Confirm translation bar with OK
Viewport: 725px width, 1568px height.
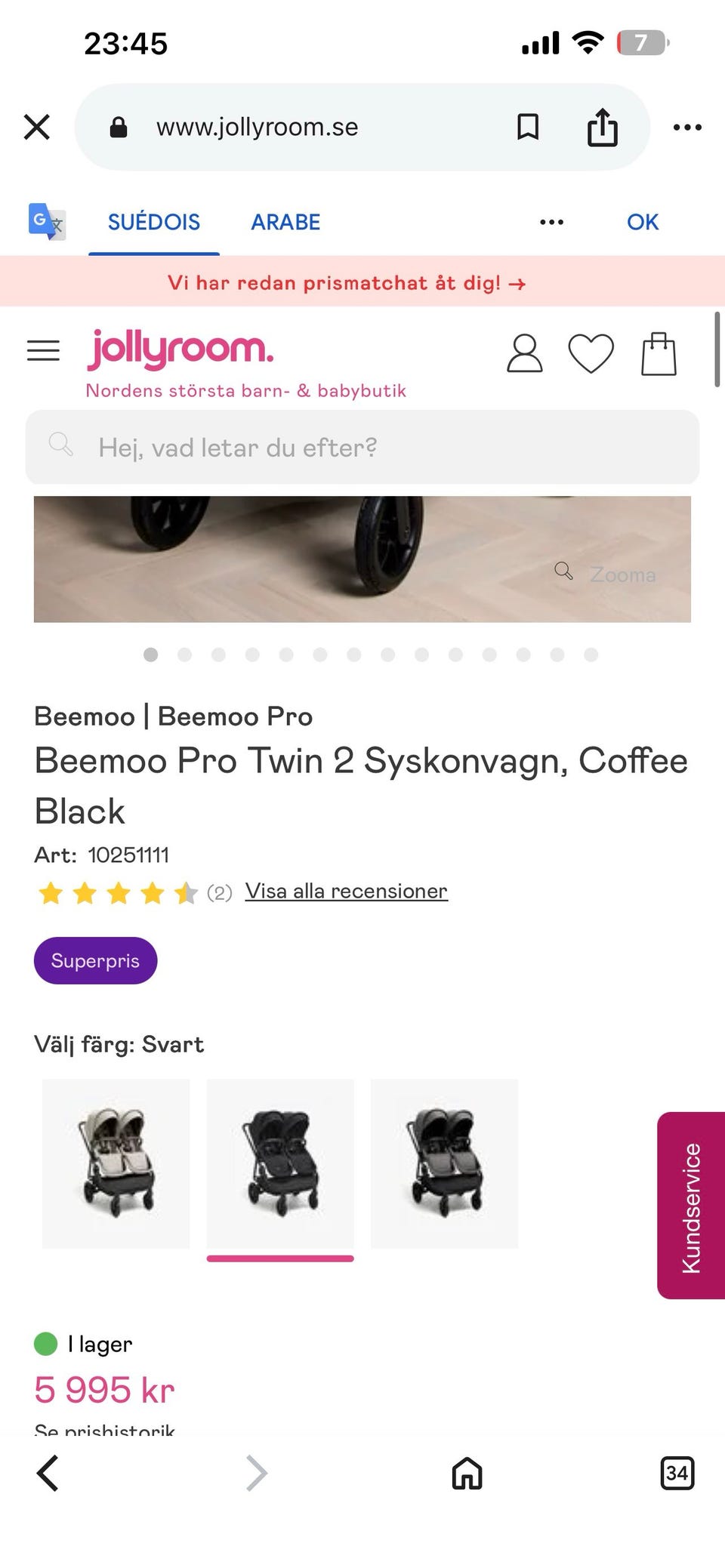tap(643, 222)
